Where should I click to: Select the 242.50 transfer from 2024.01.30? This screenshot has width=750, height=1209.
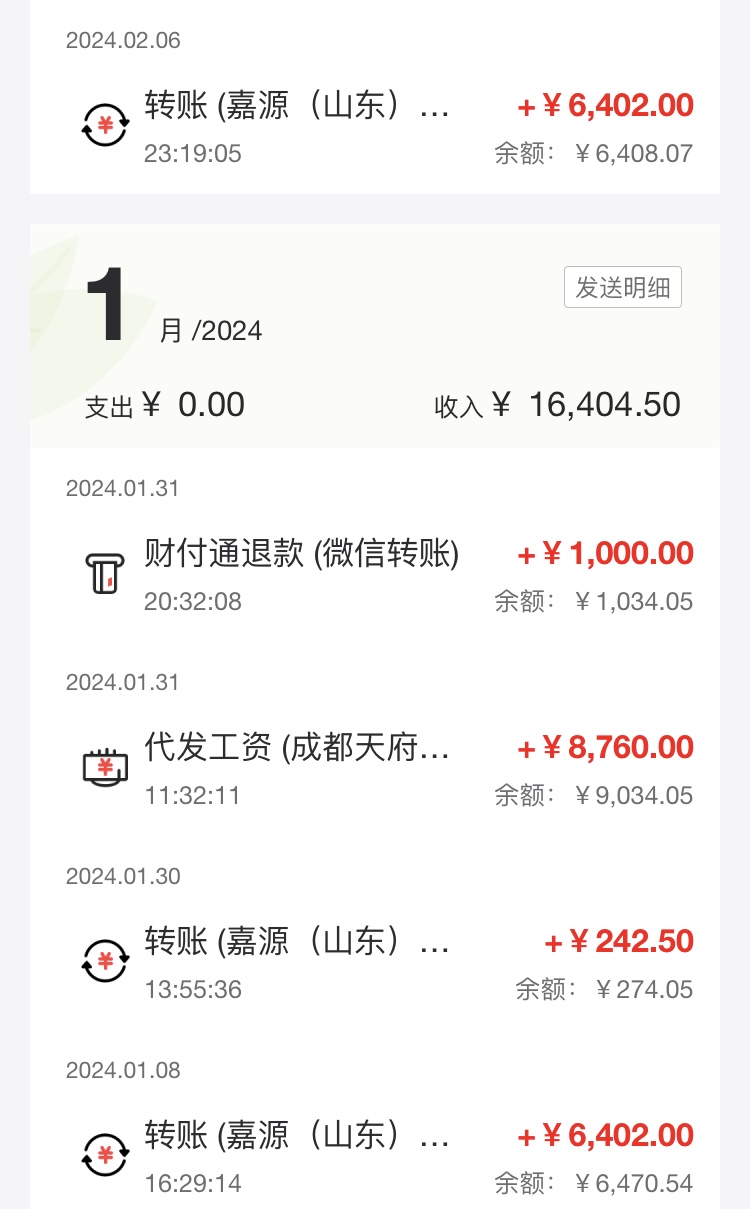coord(375,963)
